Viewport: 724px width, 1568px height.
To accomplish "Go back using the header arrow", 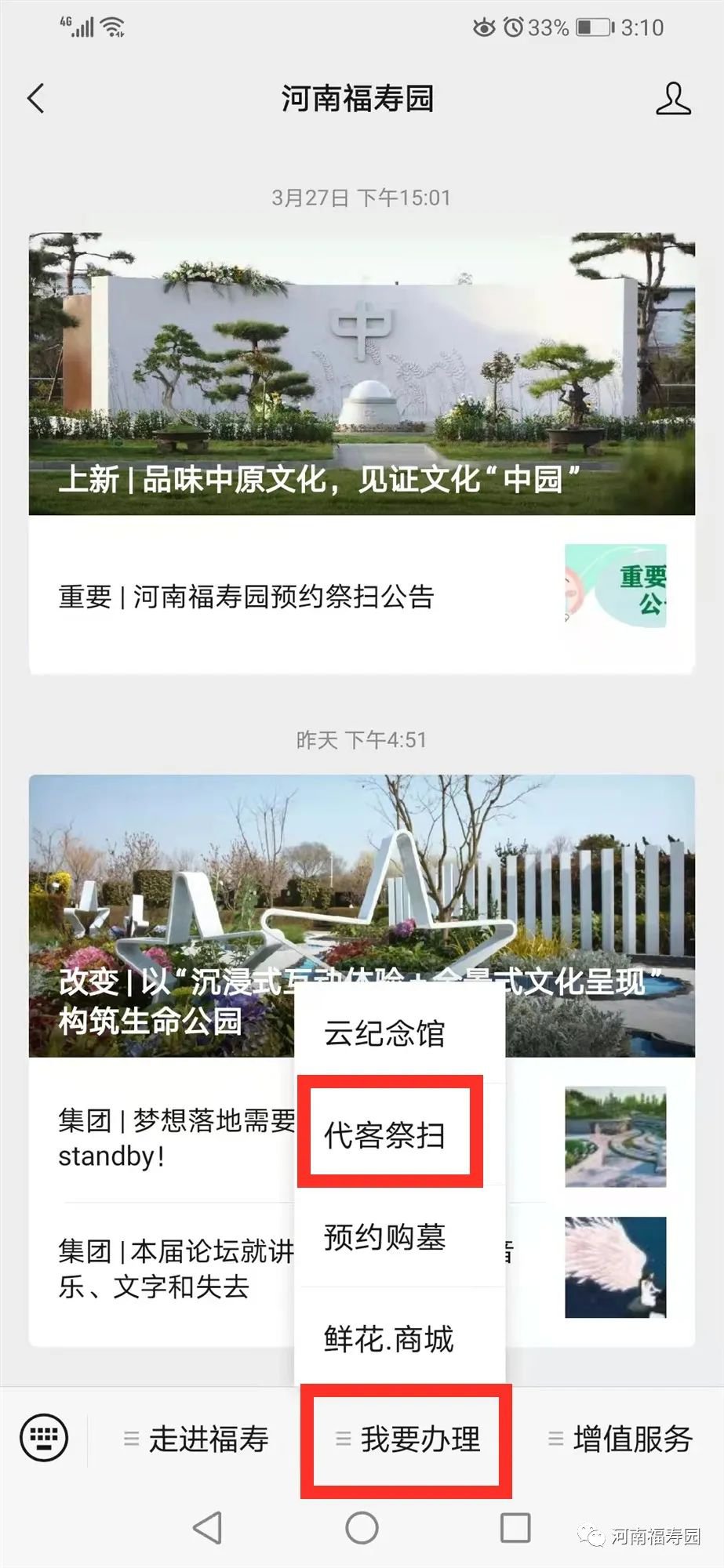I will [x=36, y=99].
